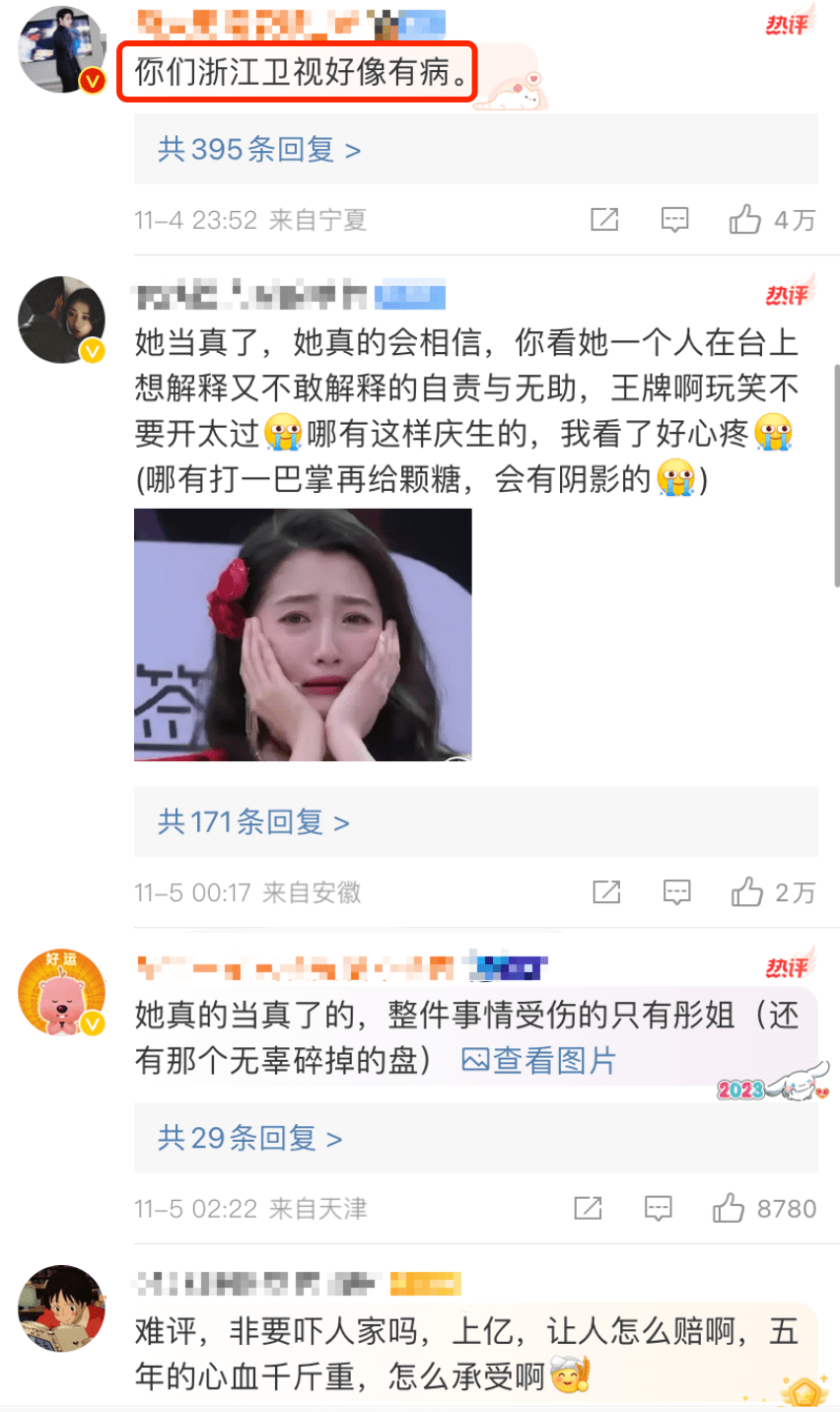The image size is (840, 1412).
Task: Share the comment from 安徽
Action: pos(606,893)
